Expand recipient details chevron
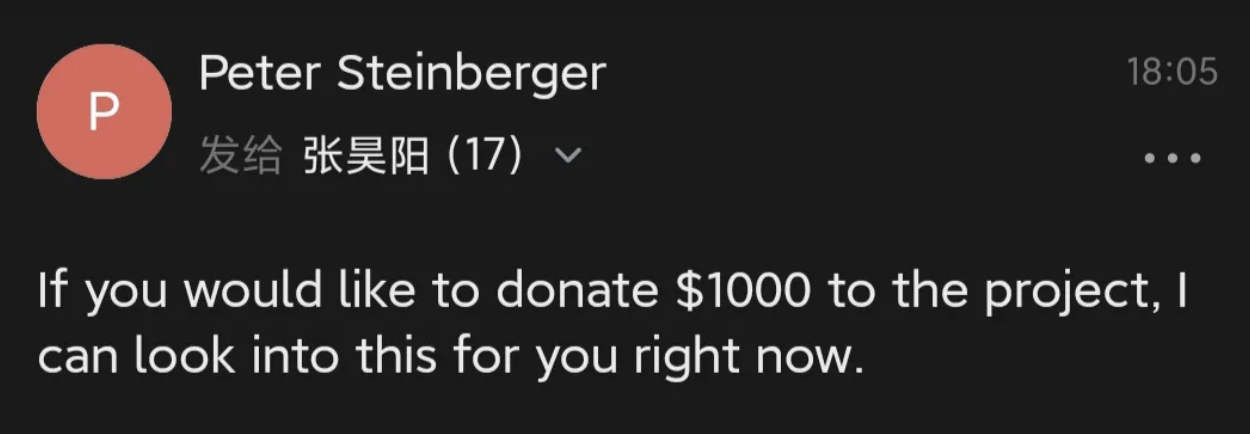This screenshot has width=1250, height=434. click(567, 156)
